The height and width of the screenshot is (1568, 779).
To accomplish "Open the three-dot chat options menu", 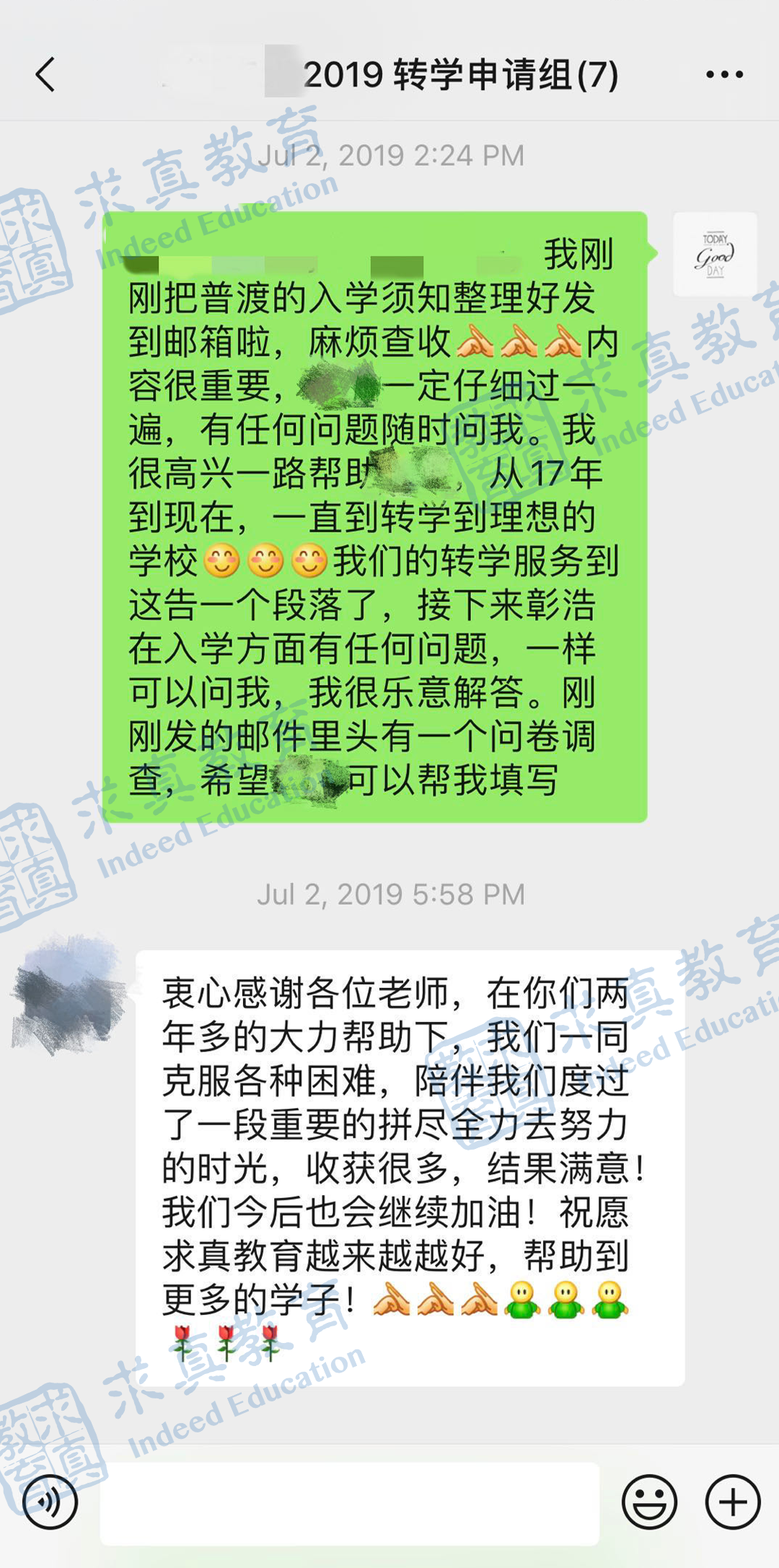I will 724,74.
